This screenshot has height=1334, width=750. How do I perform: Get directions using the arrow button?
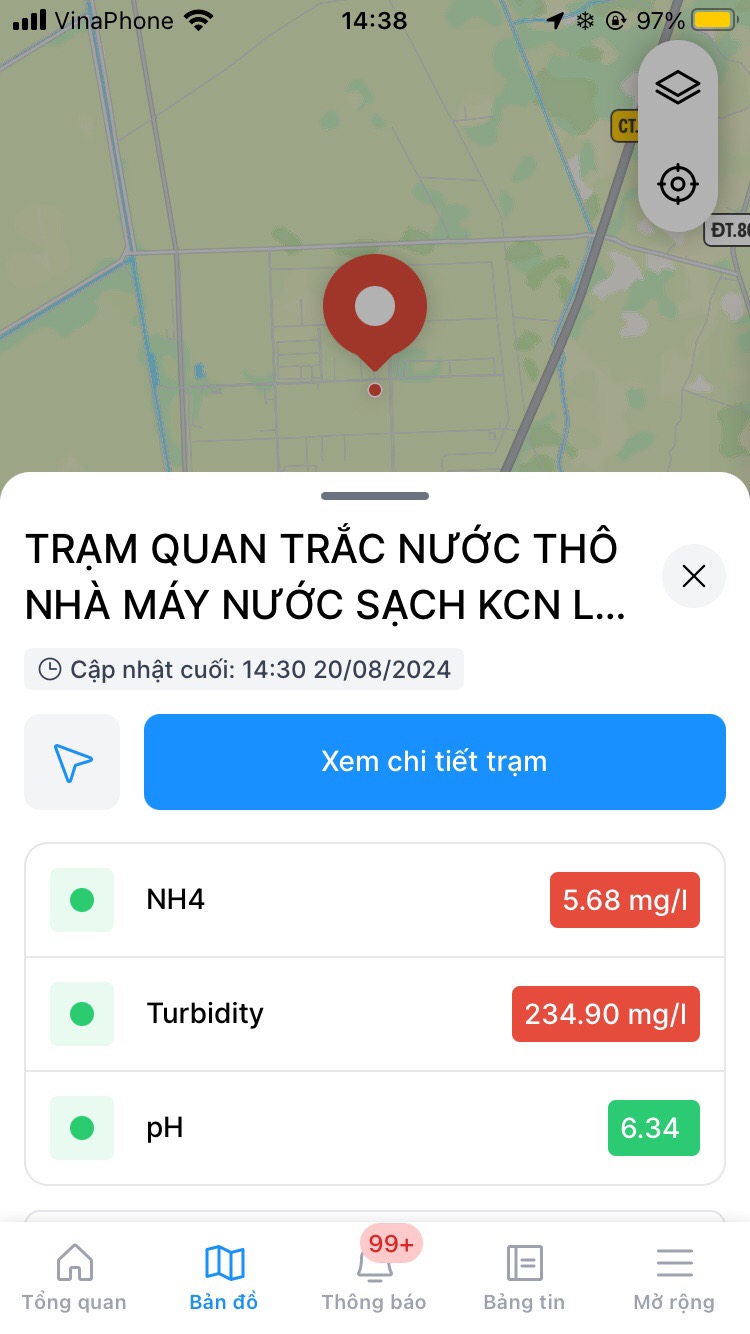72,762
